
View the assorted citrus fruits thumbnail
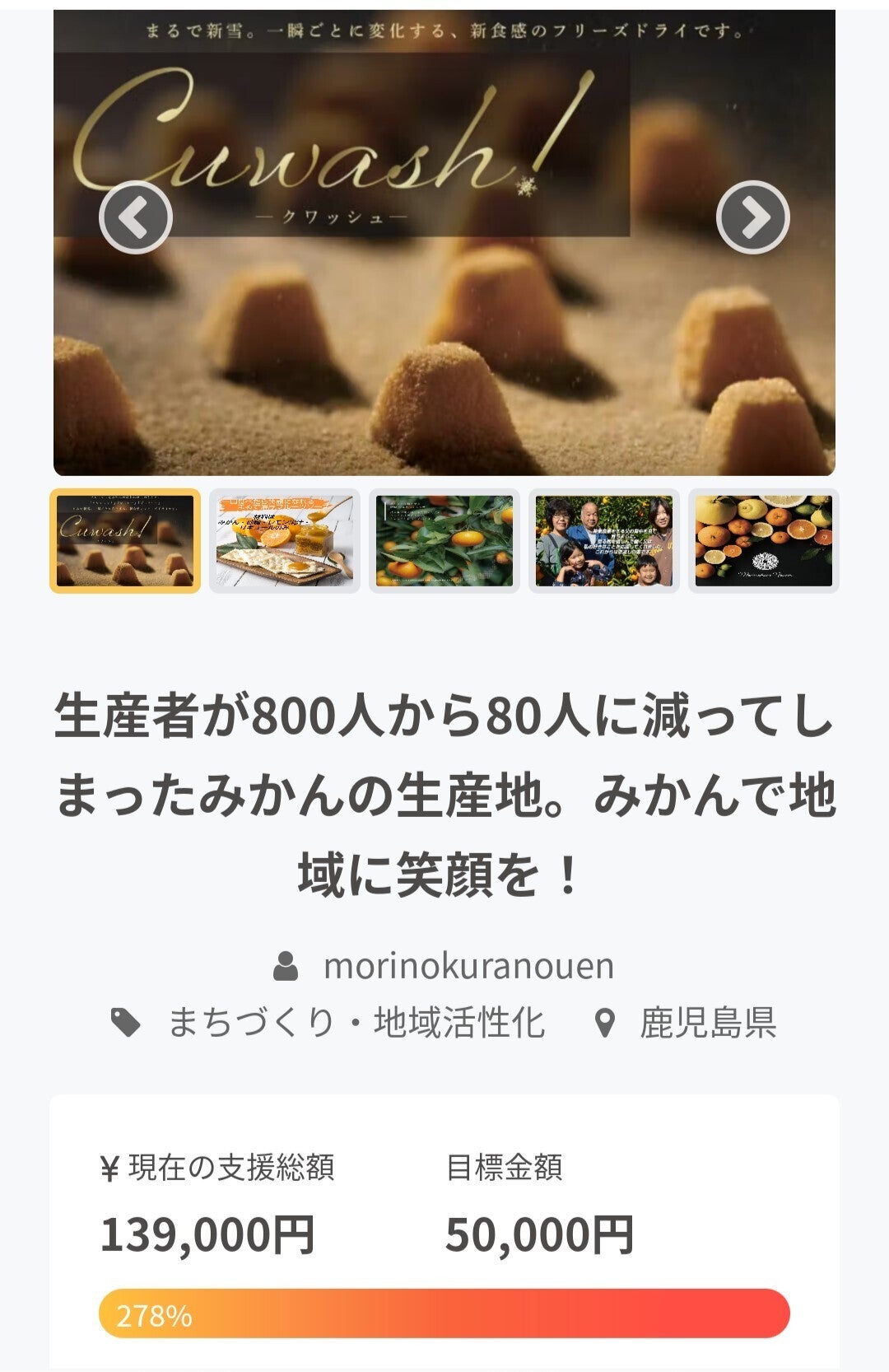(763, 541)
